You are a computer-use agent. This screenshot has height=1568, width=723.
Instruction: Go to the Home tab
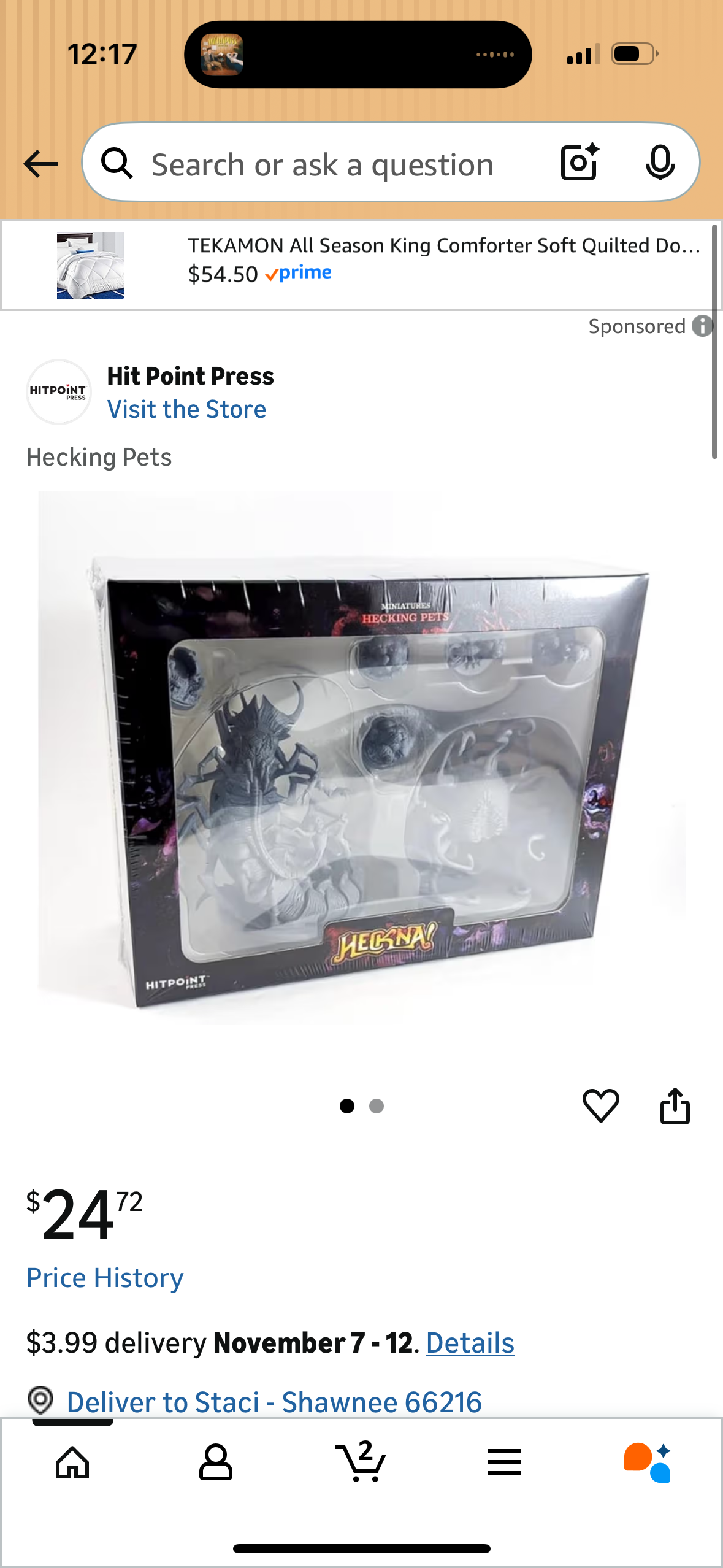click(72, 1463)
